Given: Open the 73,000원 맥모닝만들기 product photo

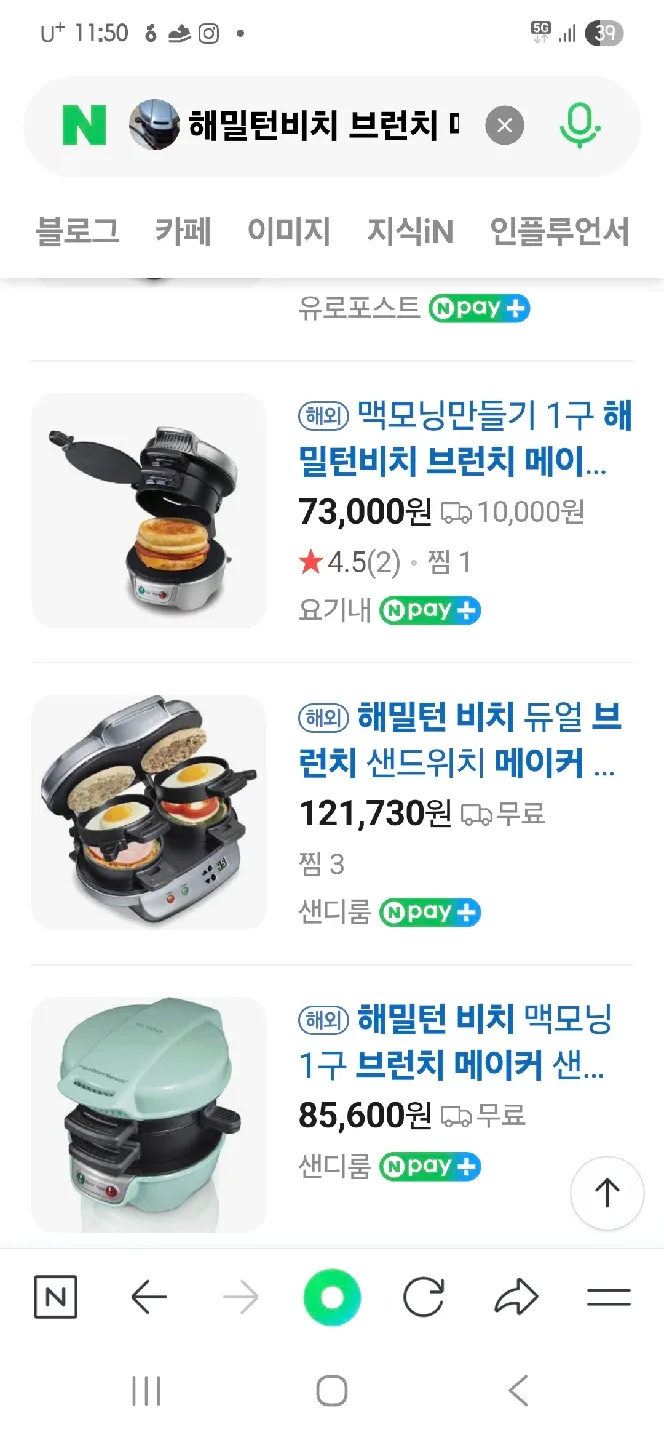Looking at the screenshot, I should pyautogui.click(x=149, y=510).
